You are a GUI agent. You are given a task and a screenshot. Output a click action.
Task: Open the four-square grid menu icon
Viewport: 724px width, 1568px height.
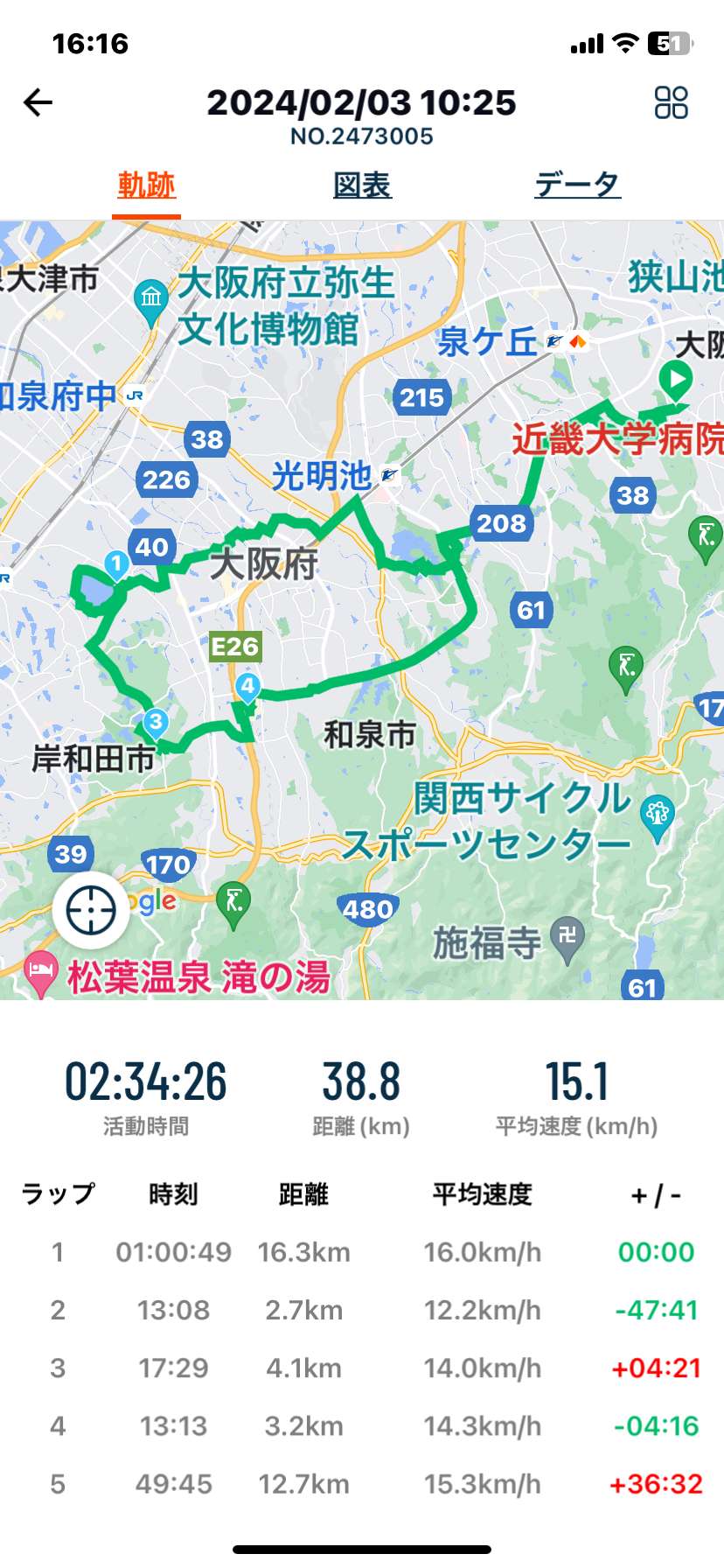tap(671, 102)
